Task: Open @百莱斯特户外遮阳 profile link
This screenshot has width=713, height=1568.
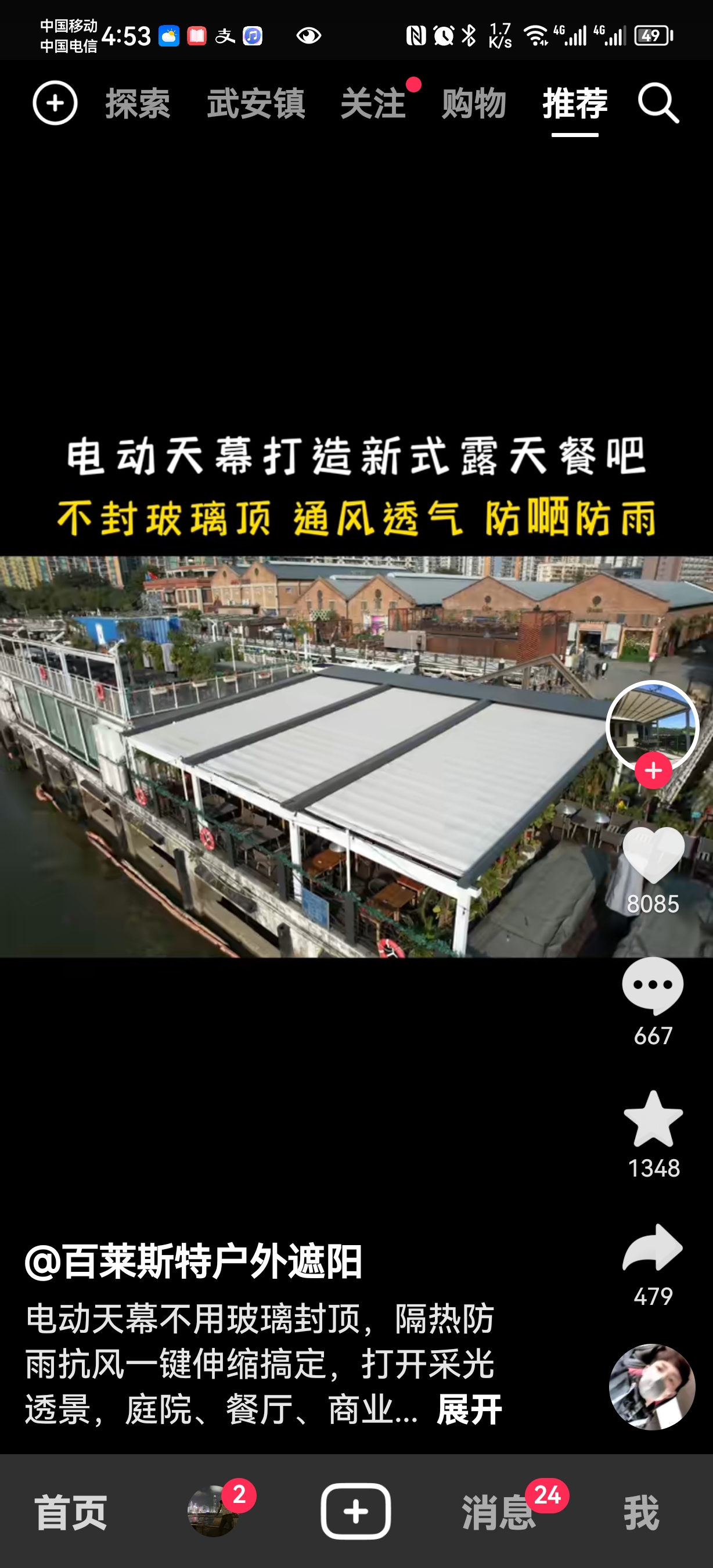Action: pyautogui.click(x=193, y=1261)
